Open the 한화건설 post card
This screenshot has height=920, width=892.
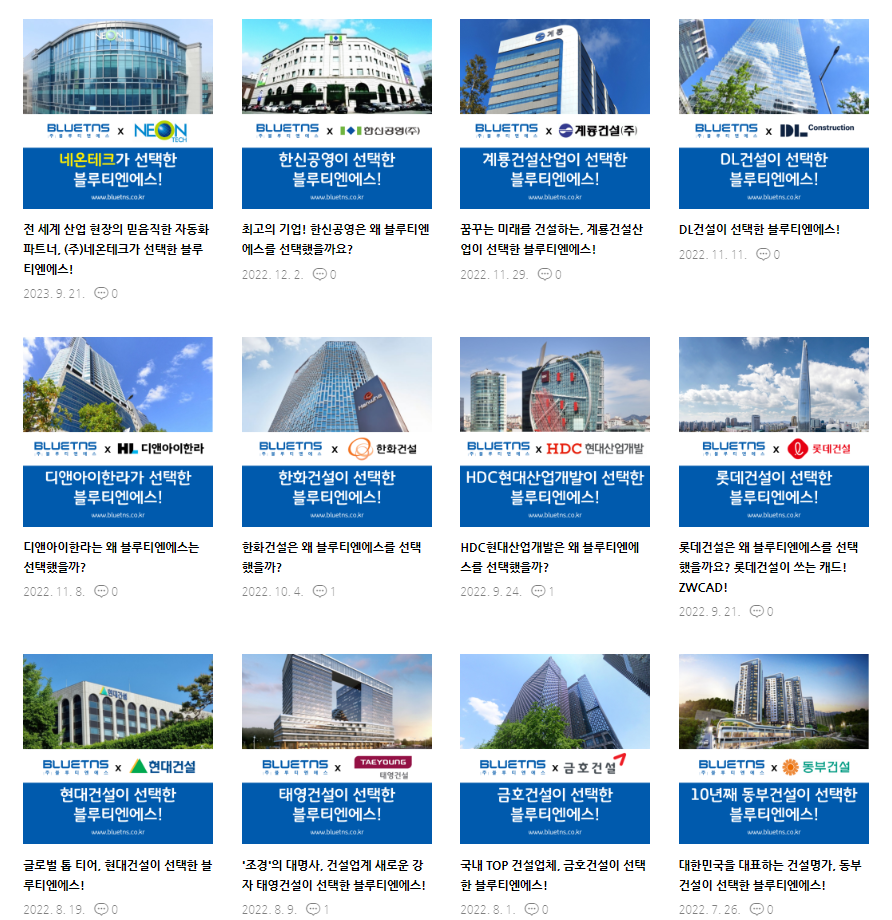tap(336, 431)
